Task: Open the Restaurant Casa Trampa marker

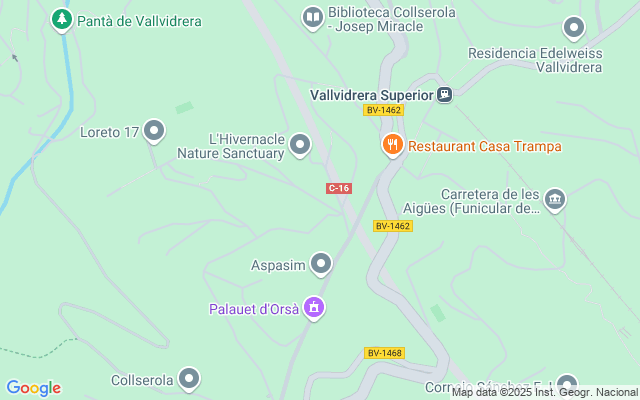Action: 393,146
